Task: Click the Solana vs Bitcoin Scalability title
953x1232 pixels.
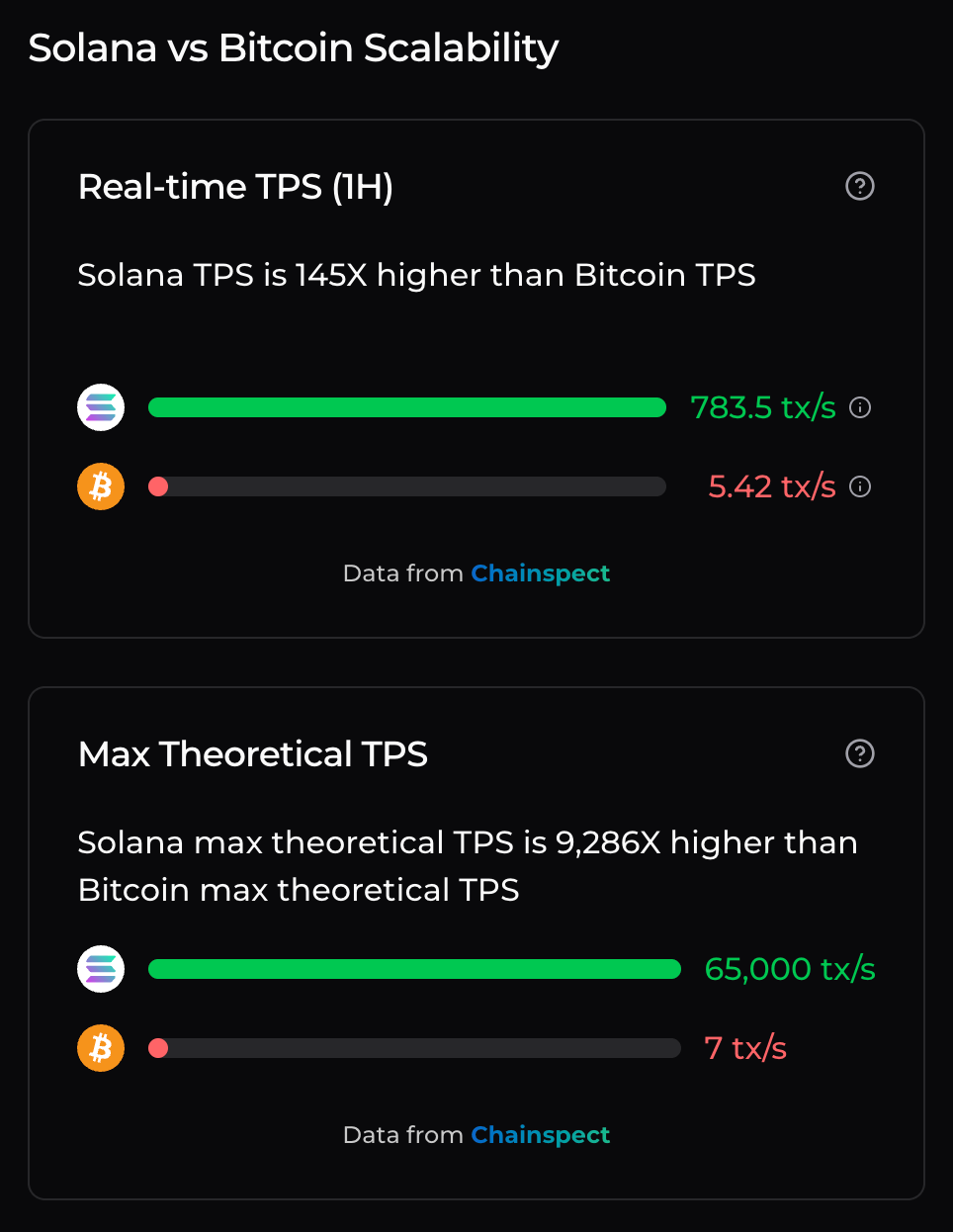Action: pyautogui.click(x=294, y=46)
